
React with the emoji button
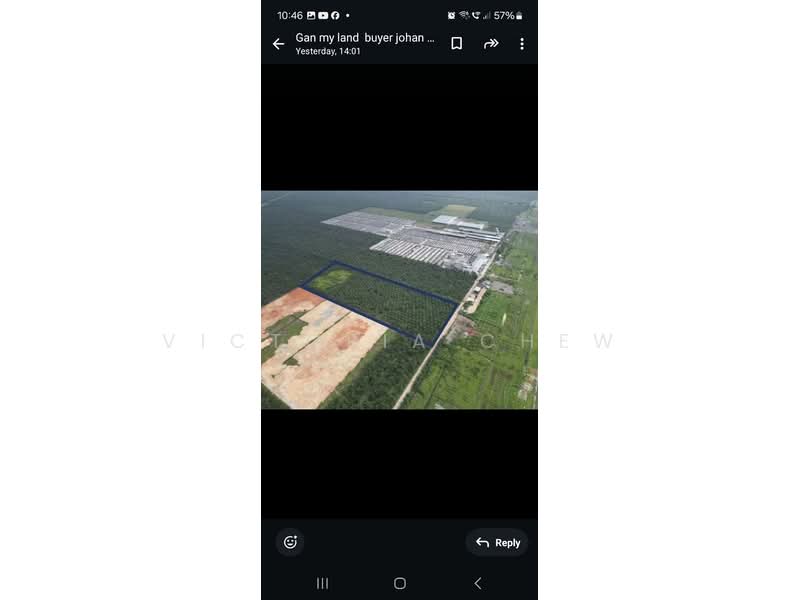(290, 542)
